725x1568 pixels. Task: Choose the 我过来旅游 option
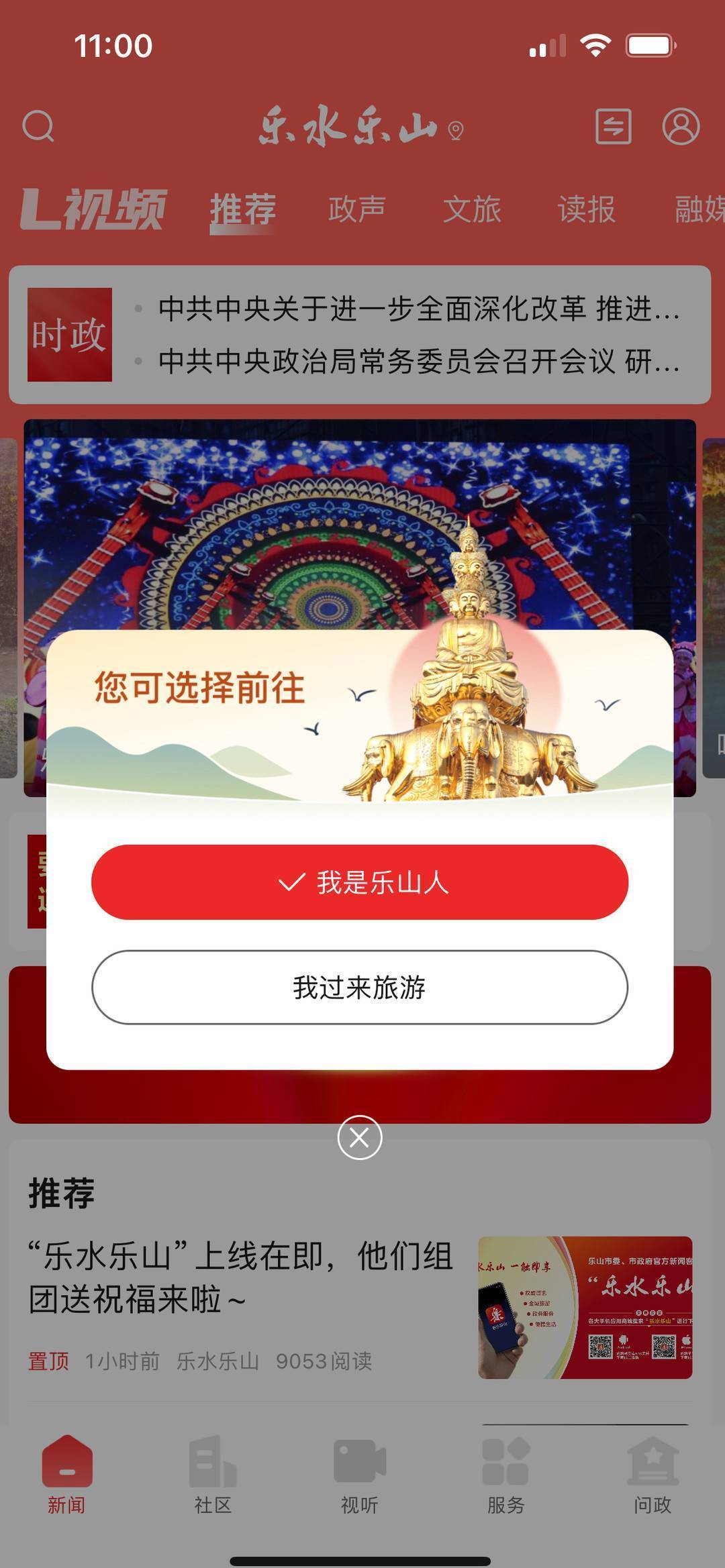360,987
